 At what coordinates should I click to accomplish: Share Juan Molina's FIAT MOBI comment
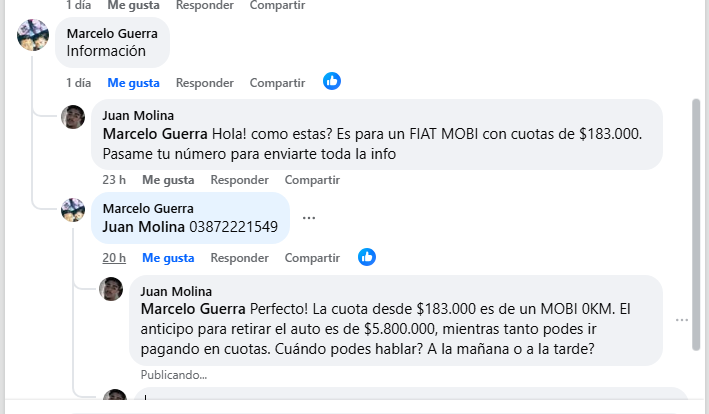pos(312,180)
